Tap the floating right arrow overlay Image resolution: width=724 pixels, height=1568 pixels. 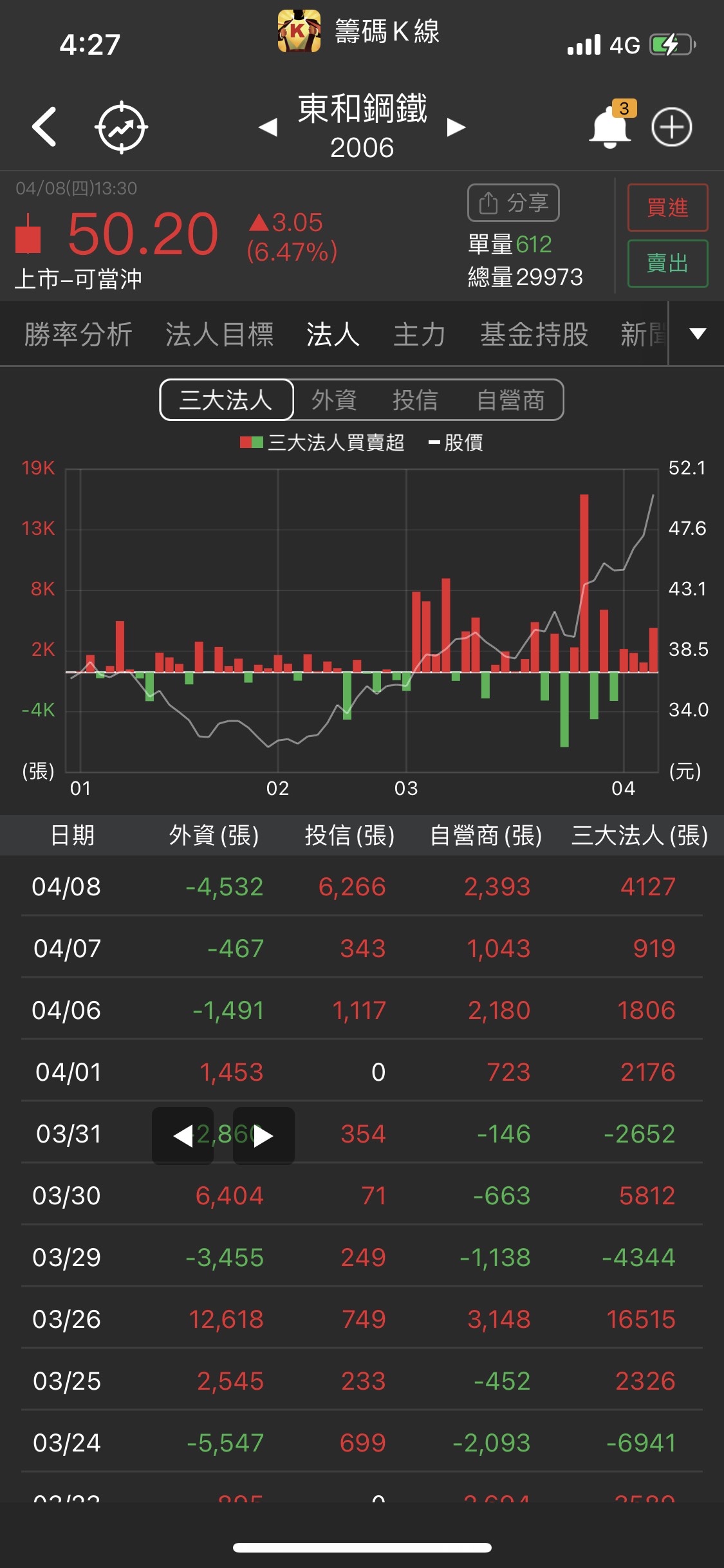pos(263,1136)
